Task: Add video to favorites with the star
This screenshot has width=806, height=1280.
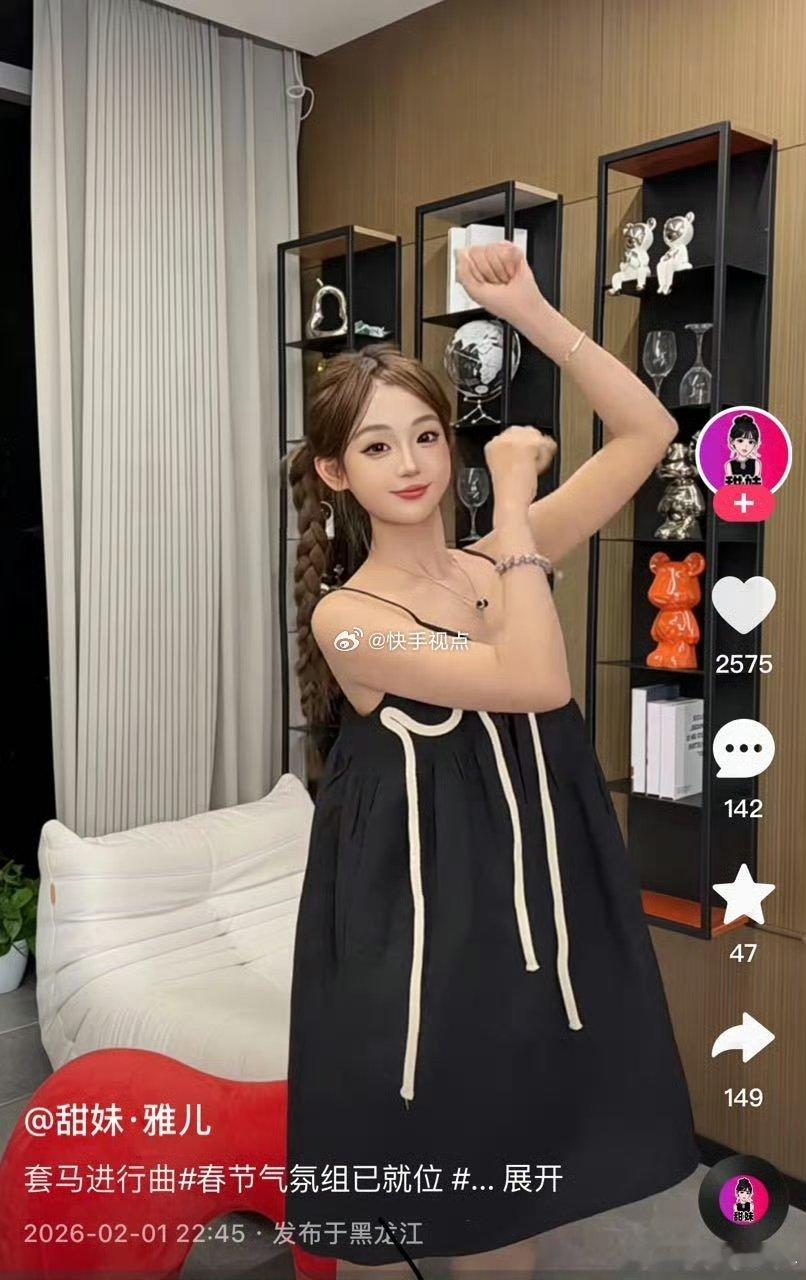Action: pyautogui.click(x=743, y=896)
